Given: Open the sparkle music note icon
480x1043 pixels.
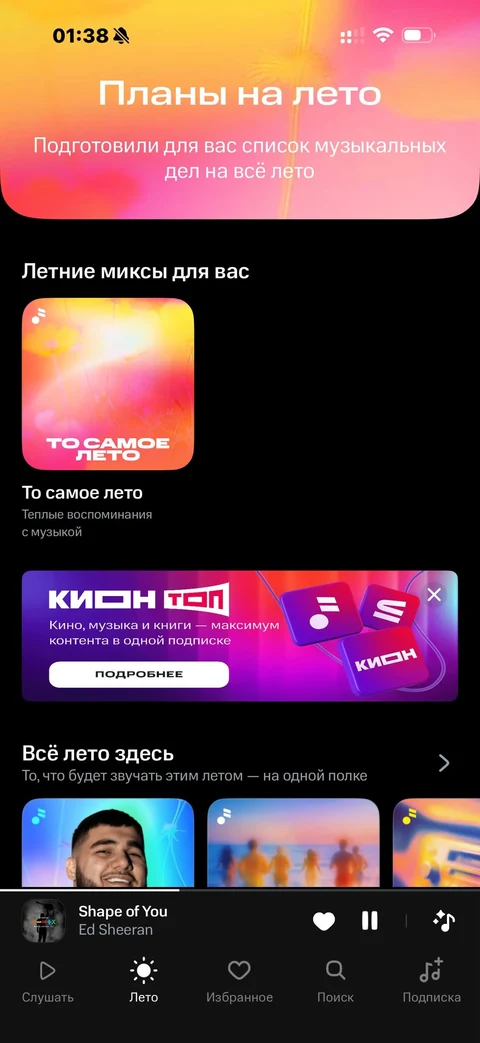Looking at the screenshot, I should 443,921.
